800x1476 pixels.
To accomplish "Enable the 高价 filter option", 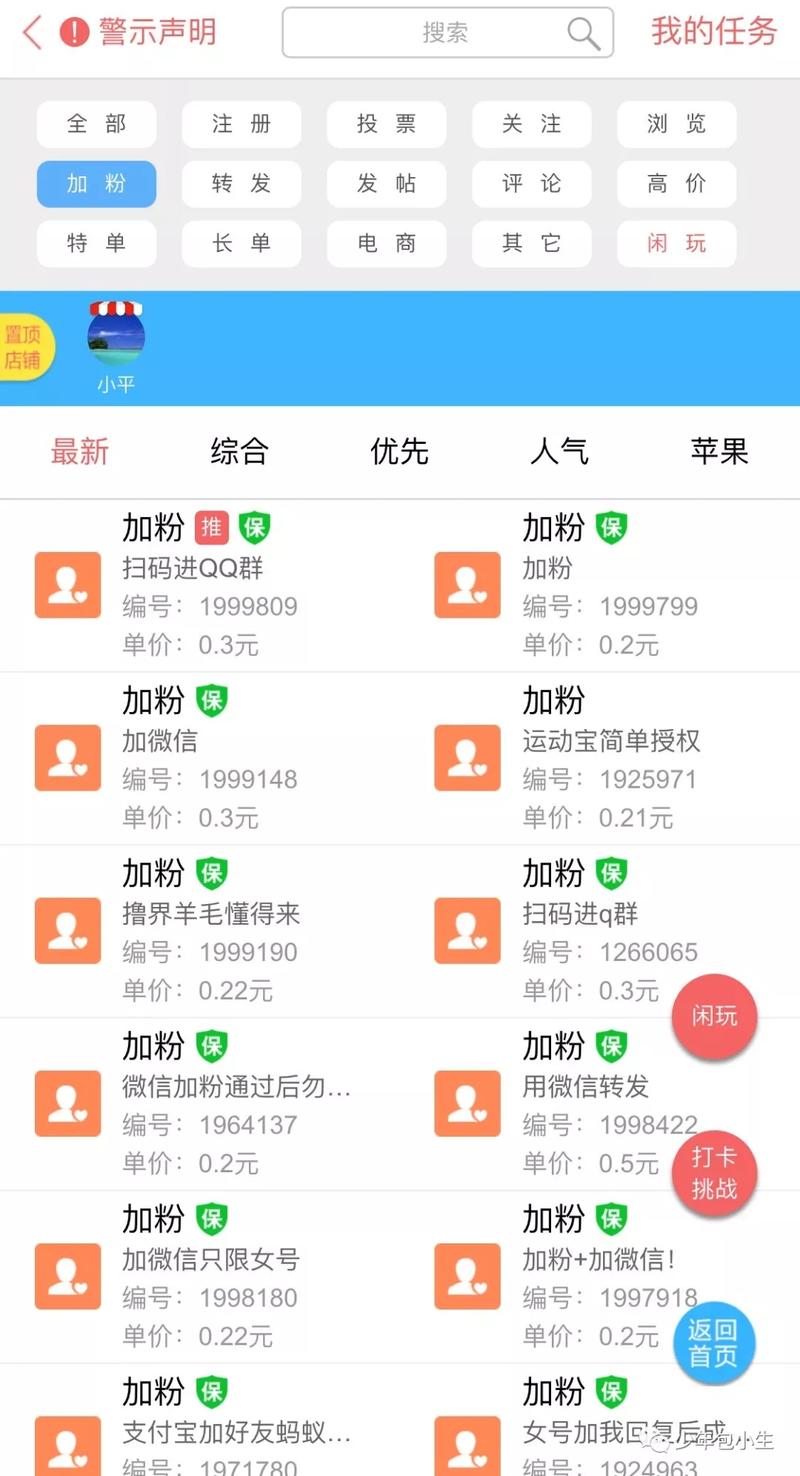I will click(677, 184).
